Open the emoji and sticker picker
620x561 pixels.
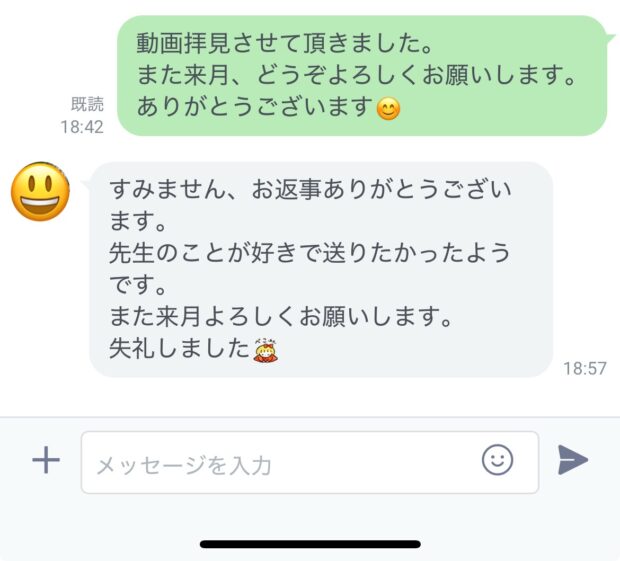click(x=497, y=460)
